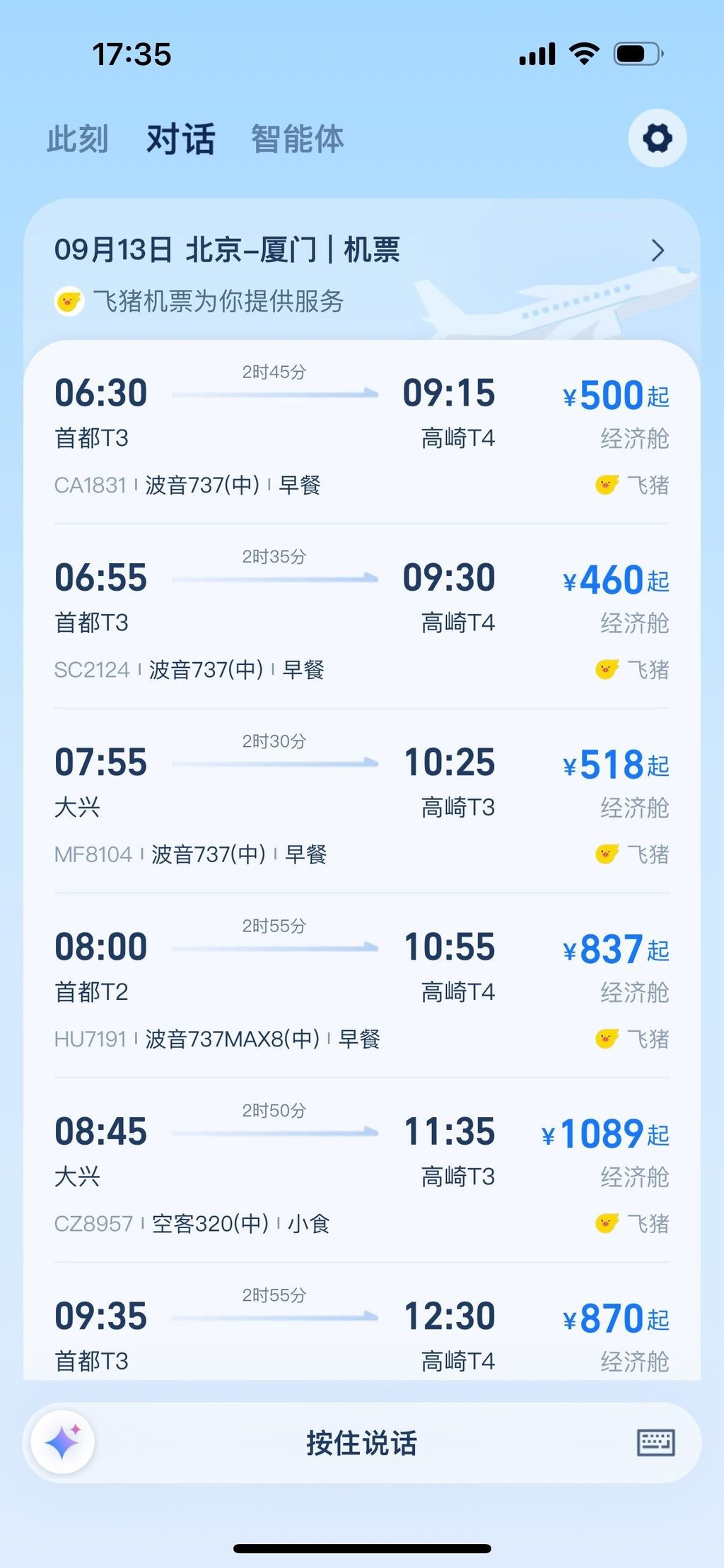Tap the 09月13日 北京–厦门 机票 header
The height and width of the screenshot is (1568, 724).
click(228, 251)
